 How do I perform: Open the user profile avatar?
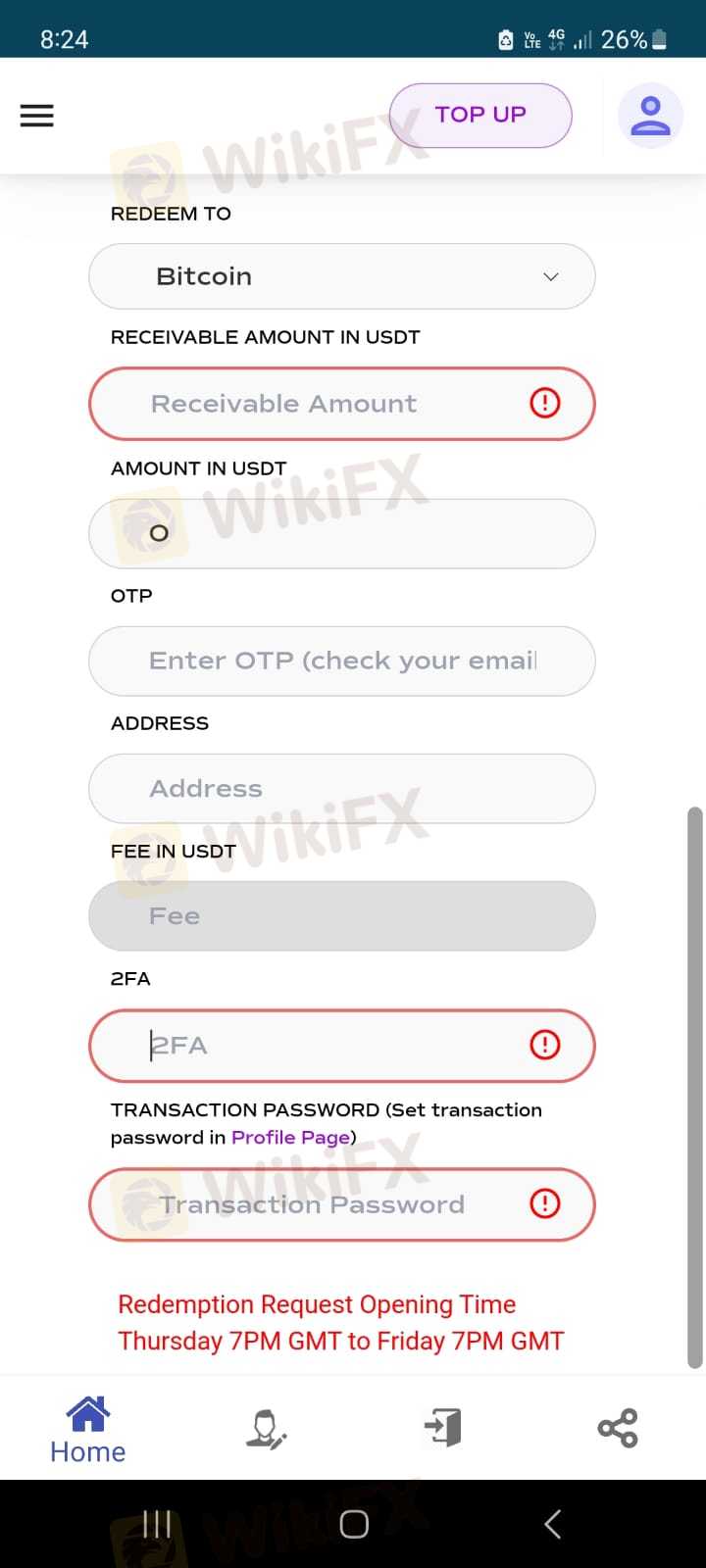(650, 116)
